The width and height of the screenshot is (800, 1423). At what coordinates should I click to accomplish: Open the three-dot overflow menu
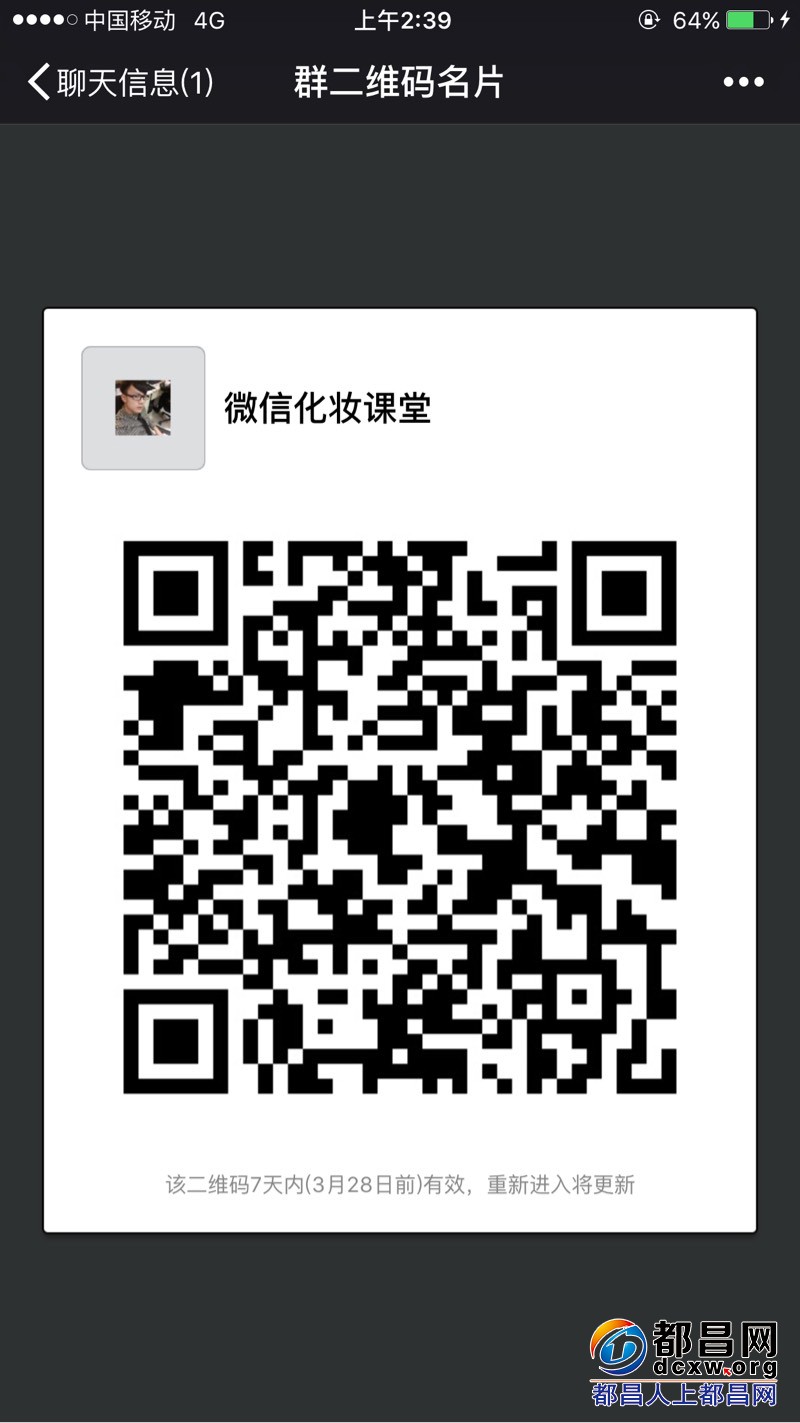(x=743, y=82)
